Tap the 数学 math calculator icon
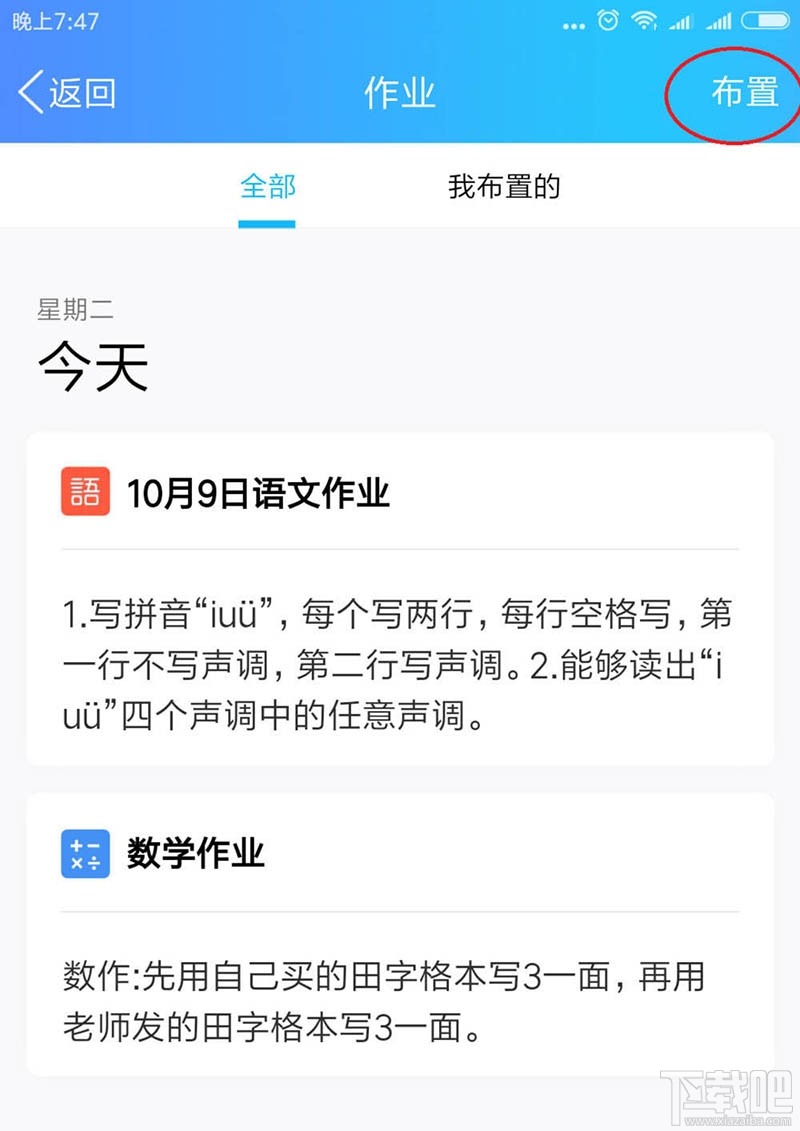 (85, 854)
